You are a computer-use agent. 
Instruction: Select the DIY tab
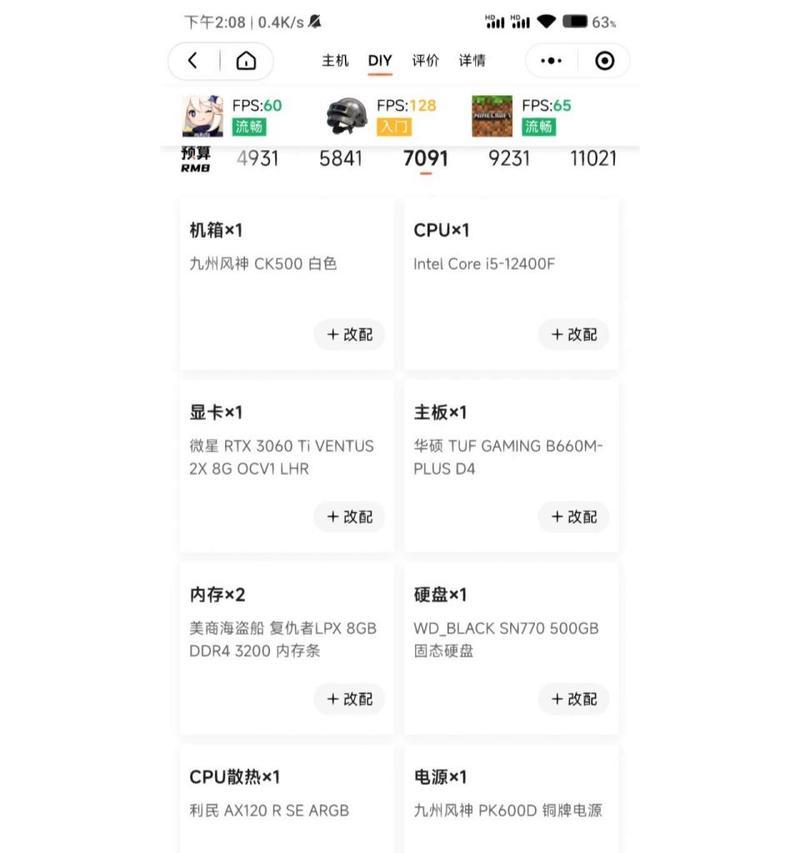(380, 61)
